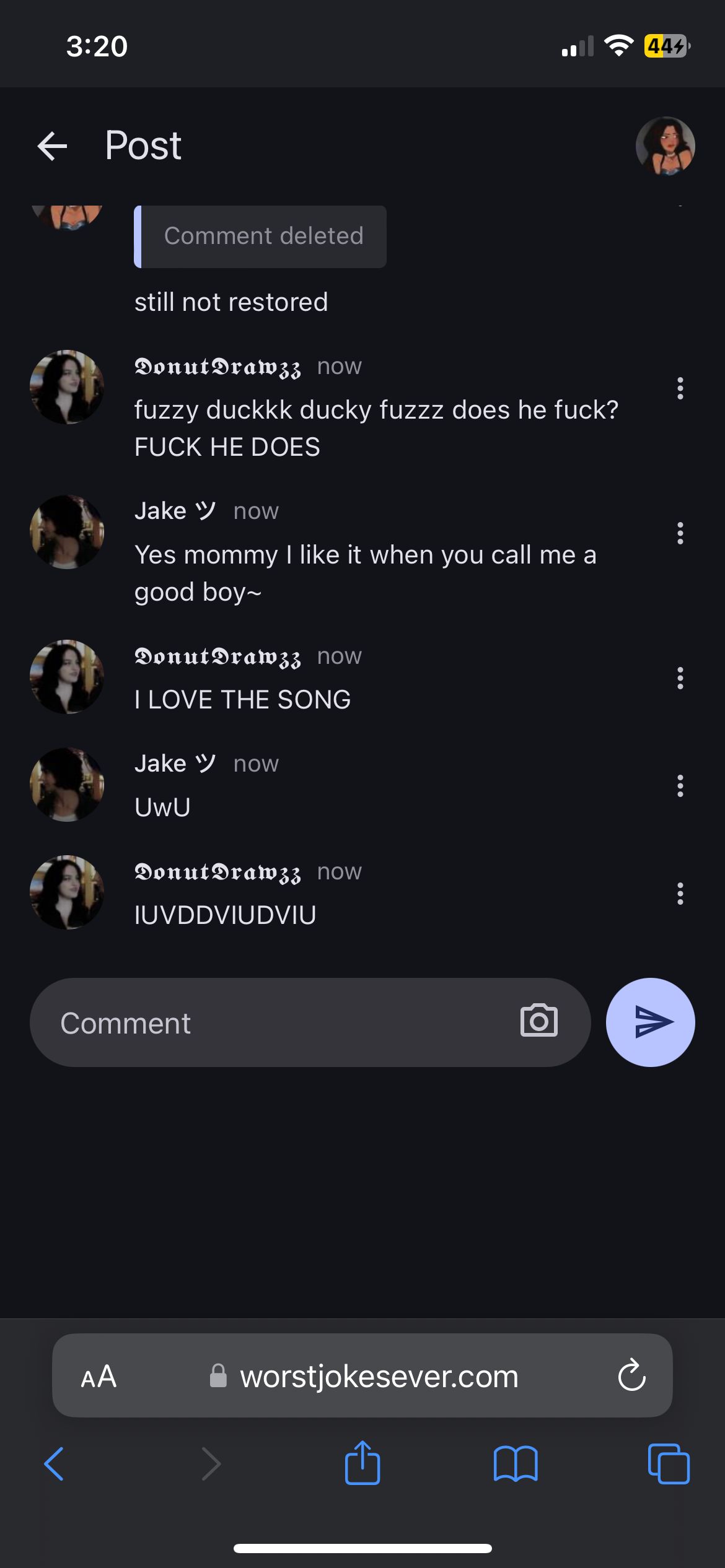Open options for "I LOVE THE SONG" comment
The image size is (725, 1568).
(680, 678)
